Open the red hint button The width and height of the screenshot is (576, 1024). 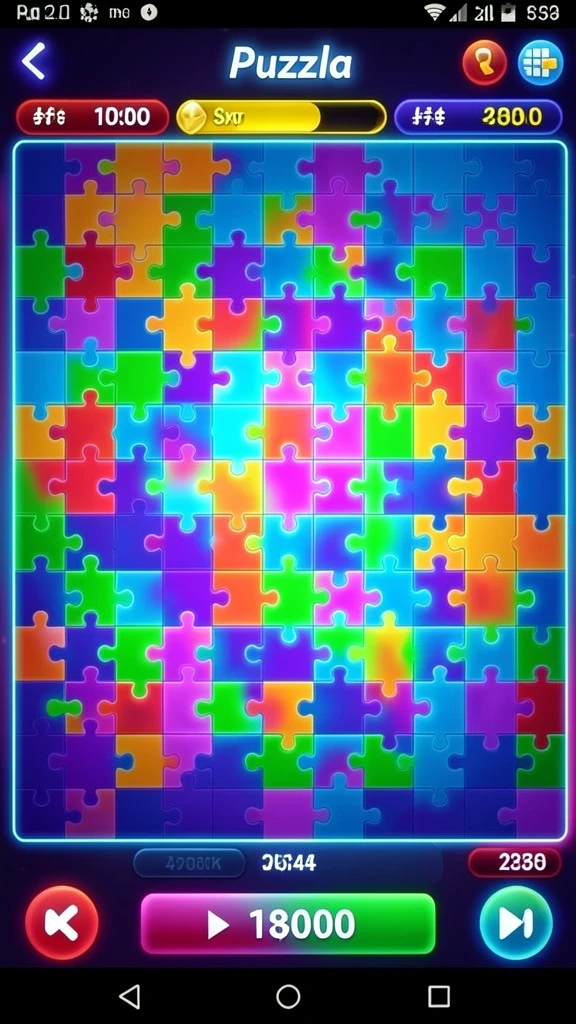[485, 63]
